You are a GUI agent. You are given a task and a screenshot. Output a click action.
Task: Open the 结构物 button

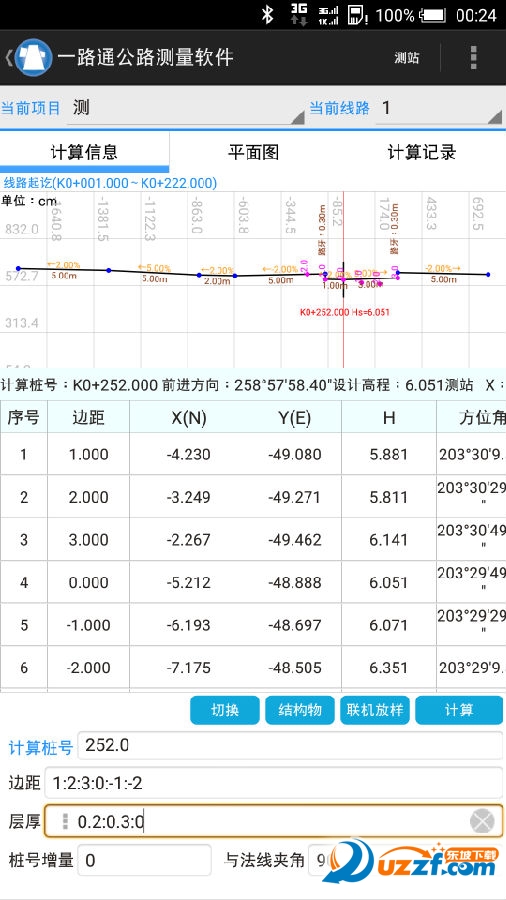pyautogui.click(x=299, y=710)
